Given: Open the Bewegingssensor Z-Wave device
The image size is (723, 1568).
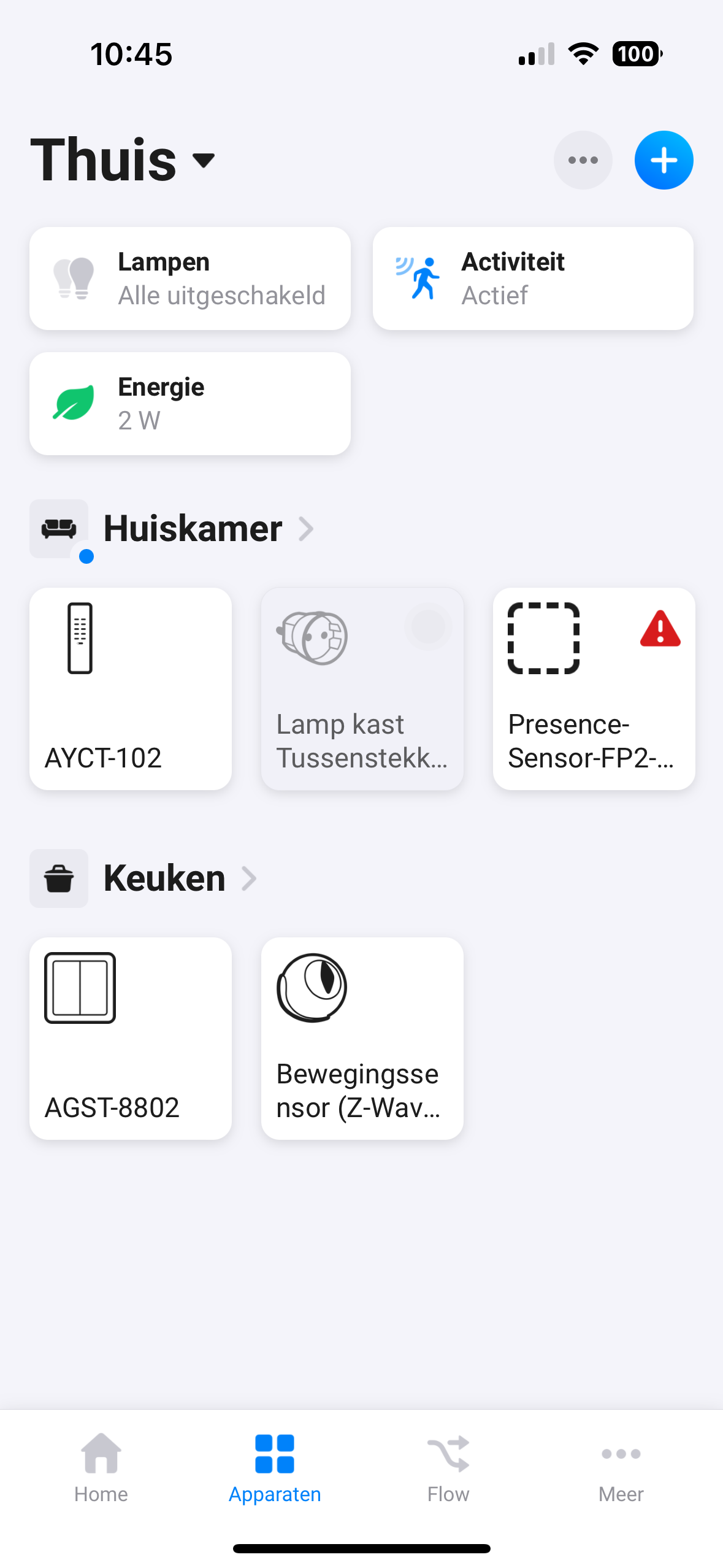Looking at the screenshot, I should (362, 1039).
